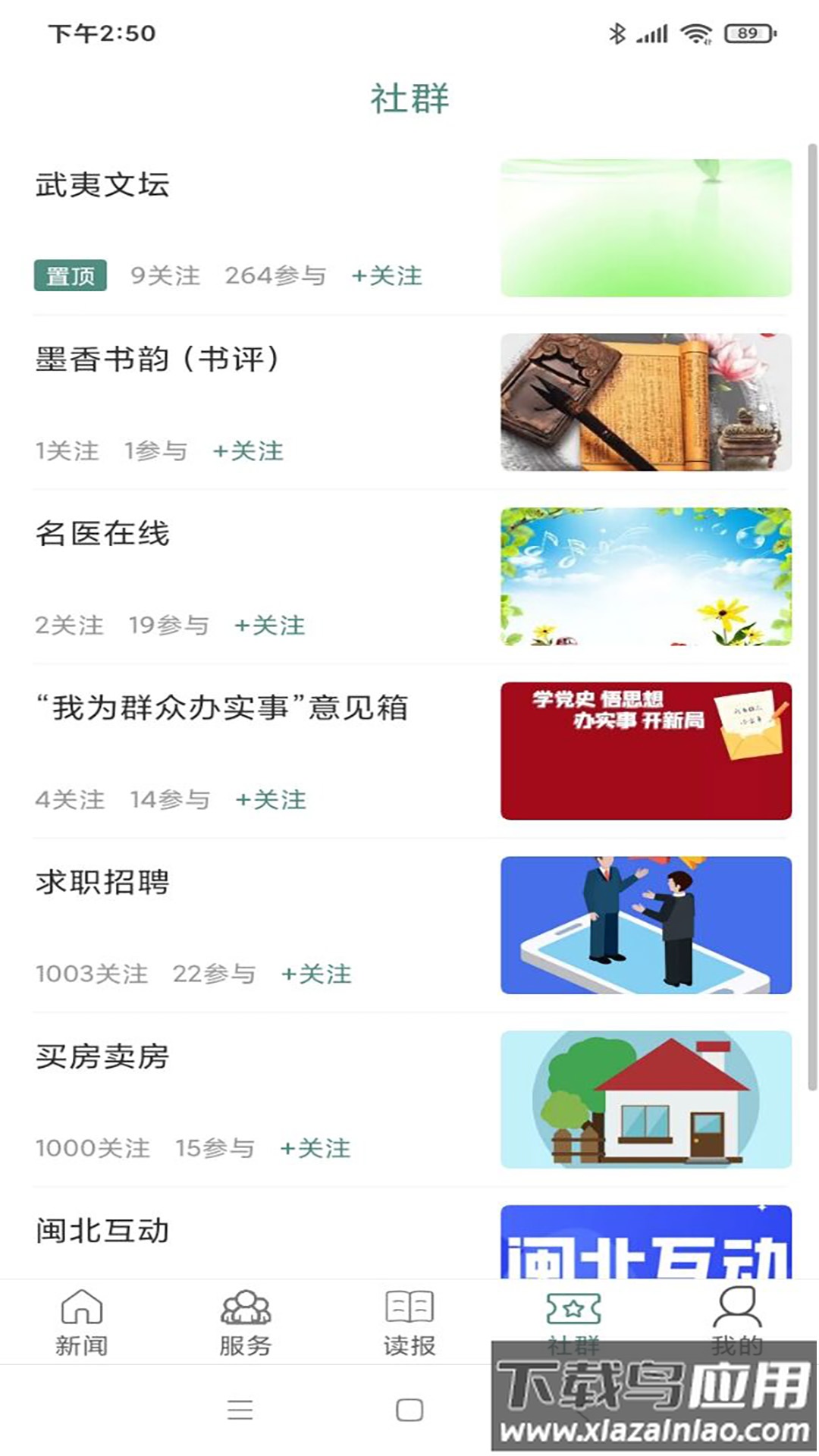Open the 名医在线 community
The height and width of the screenshot is (1456, 819).
(x=103, y=534)
